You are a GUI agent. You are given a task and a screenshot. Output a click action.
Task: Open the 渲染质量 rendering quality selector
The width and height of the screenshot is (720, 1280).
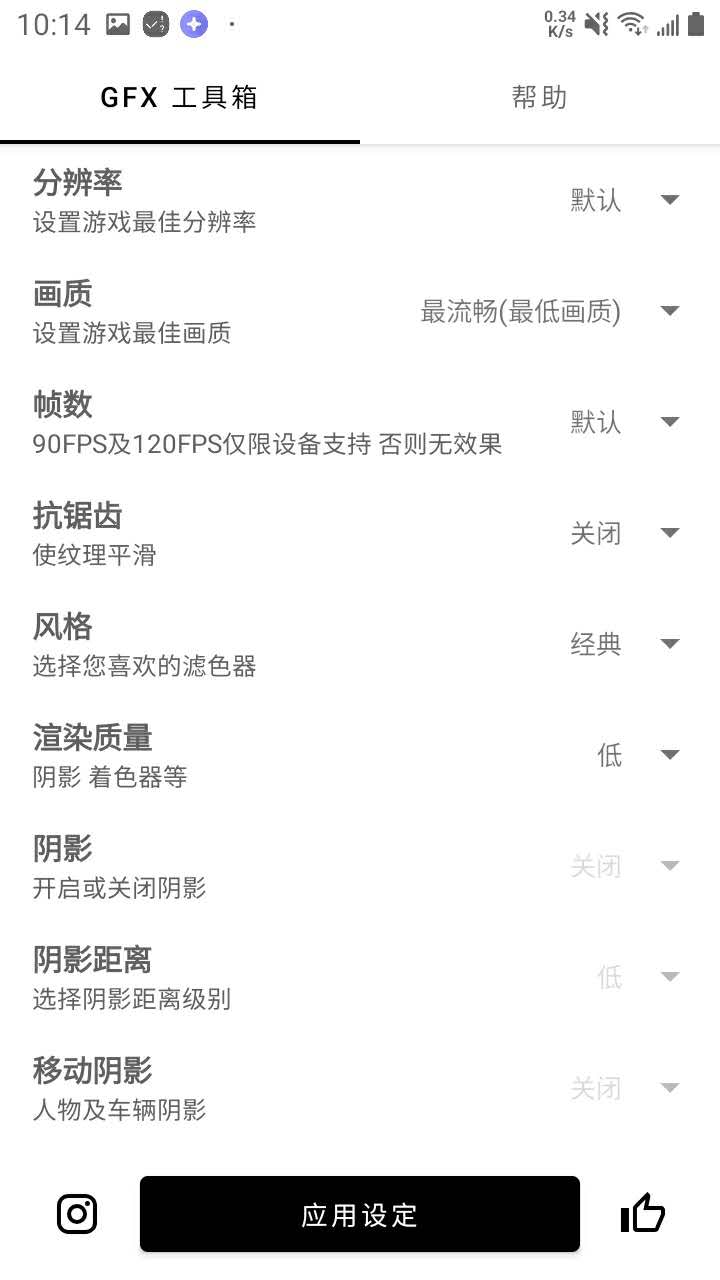(x=669, y=755)
